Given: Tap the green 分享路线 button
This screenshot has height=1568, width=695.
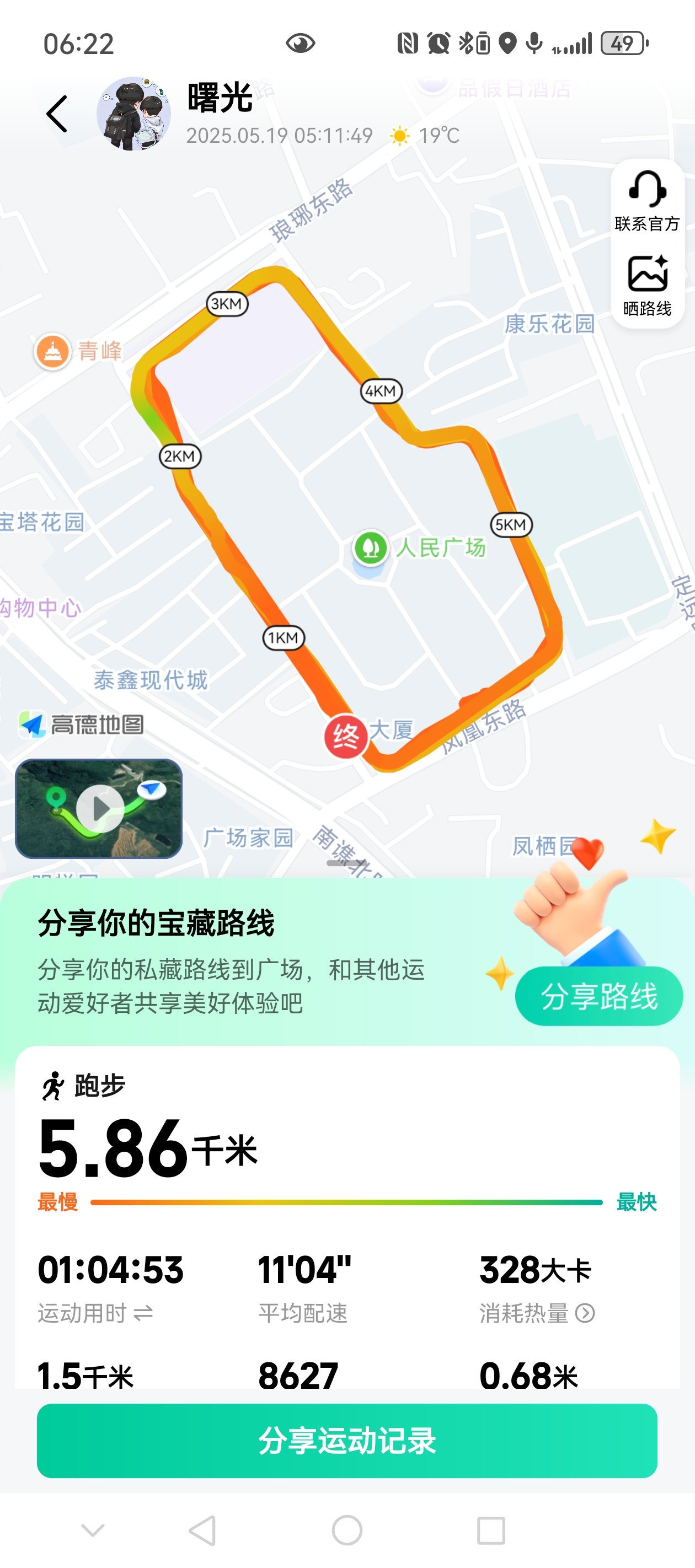Looking at the screenshot, I should 599,996.
